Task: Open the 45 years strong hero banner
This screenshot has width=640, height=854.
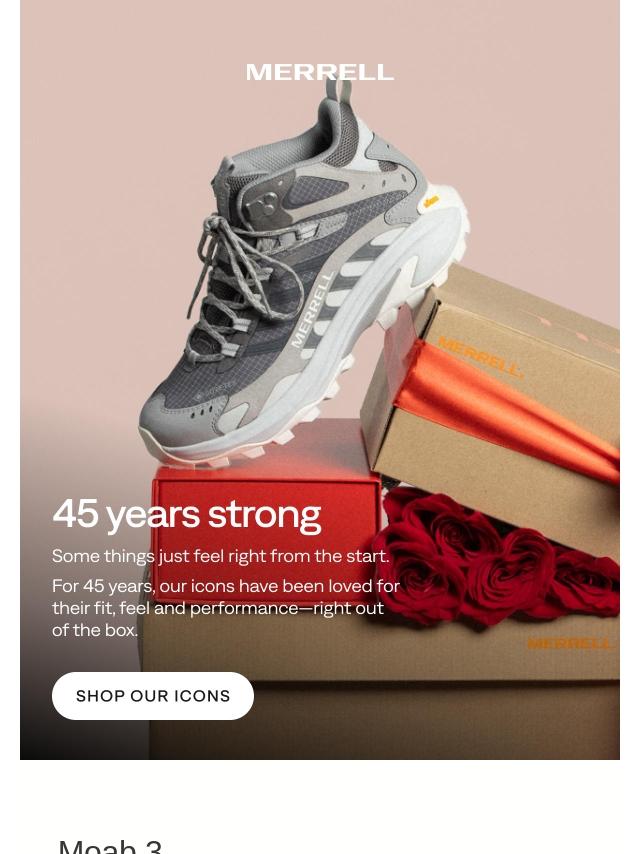Action: coord(320,300)
